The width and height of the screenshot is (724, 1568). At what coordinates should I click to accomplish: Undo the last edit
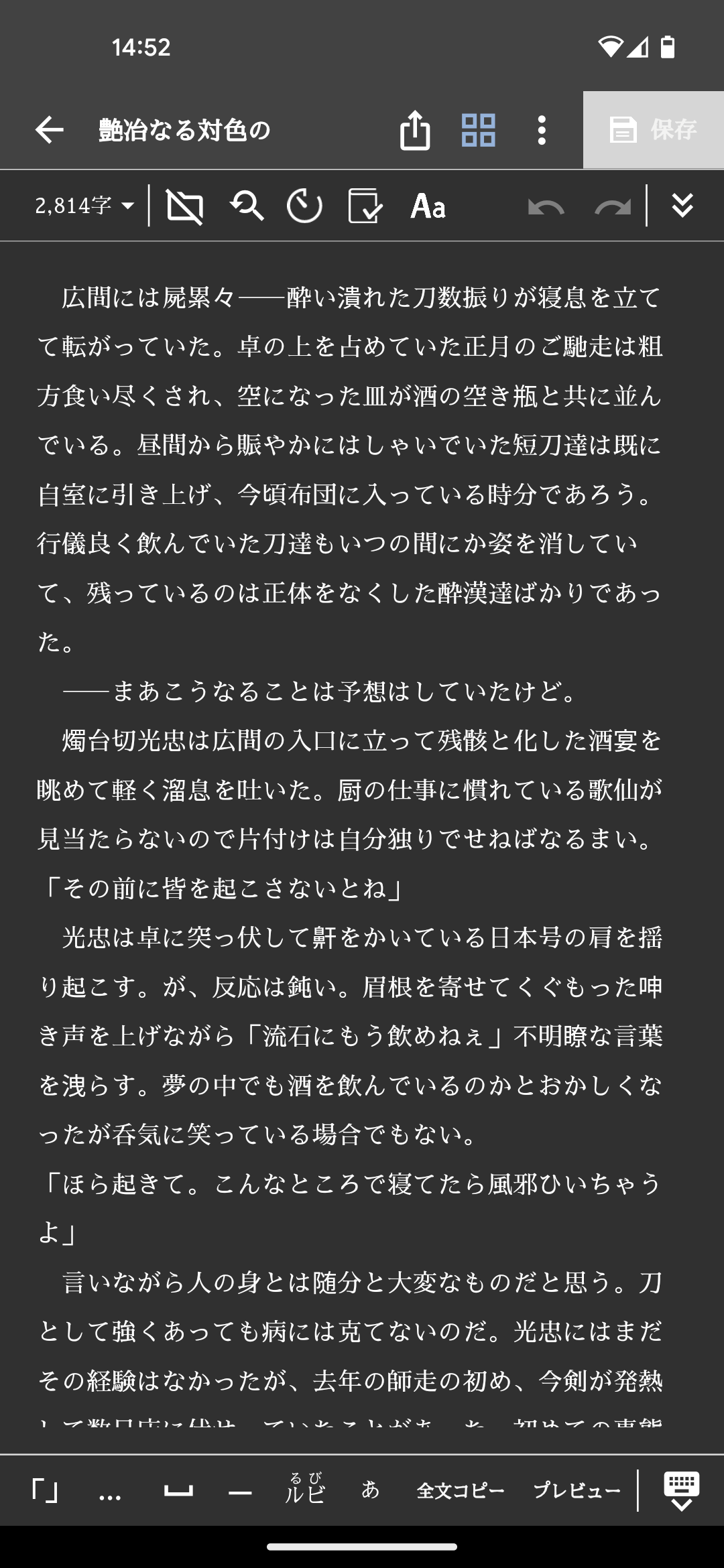pos(546,206)
